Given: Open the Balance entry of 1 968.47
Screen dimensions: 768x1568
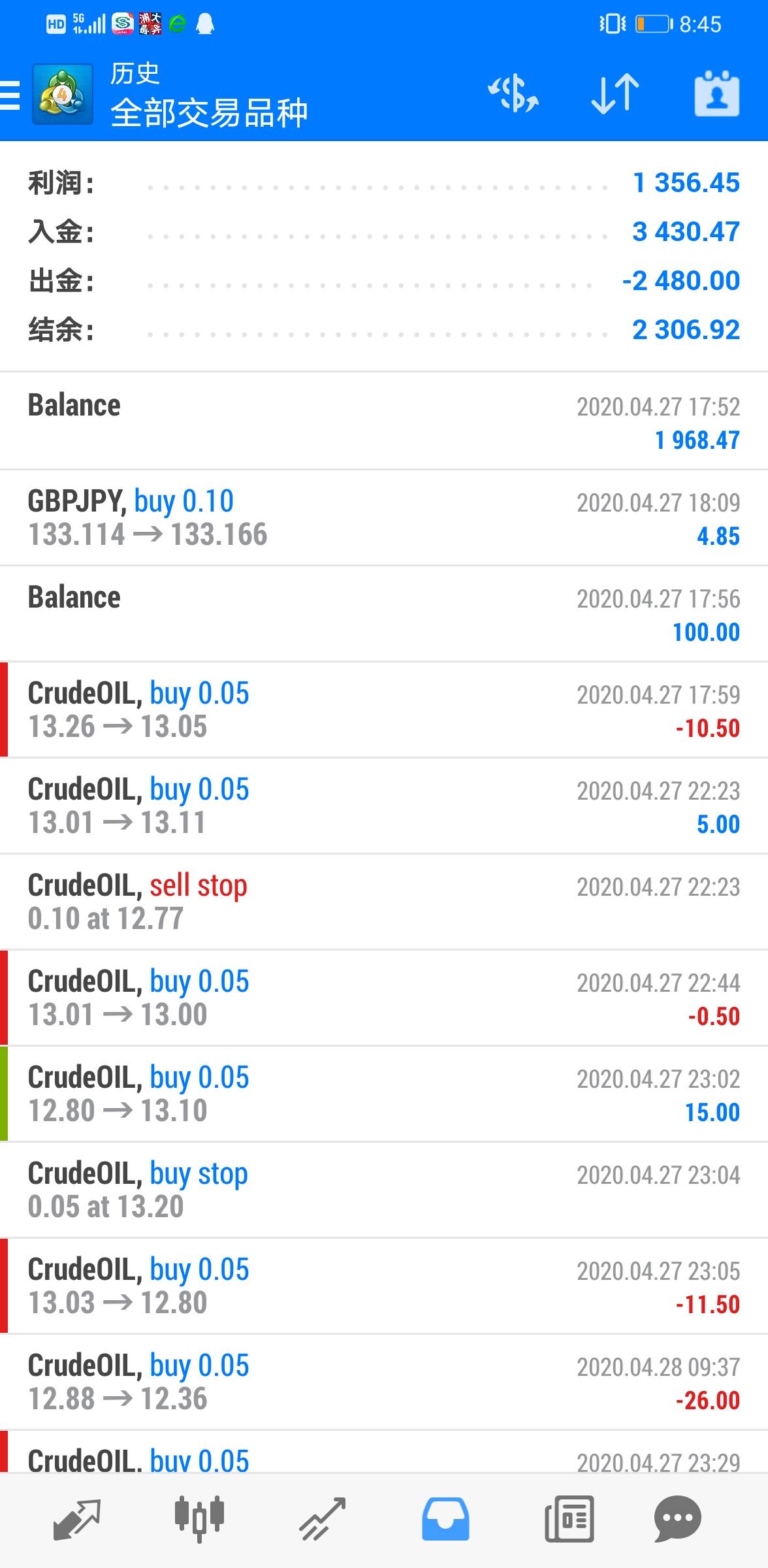Looking at the screenshot, I should (x=384, y=421).
